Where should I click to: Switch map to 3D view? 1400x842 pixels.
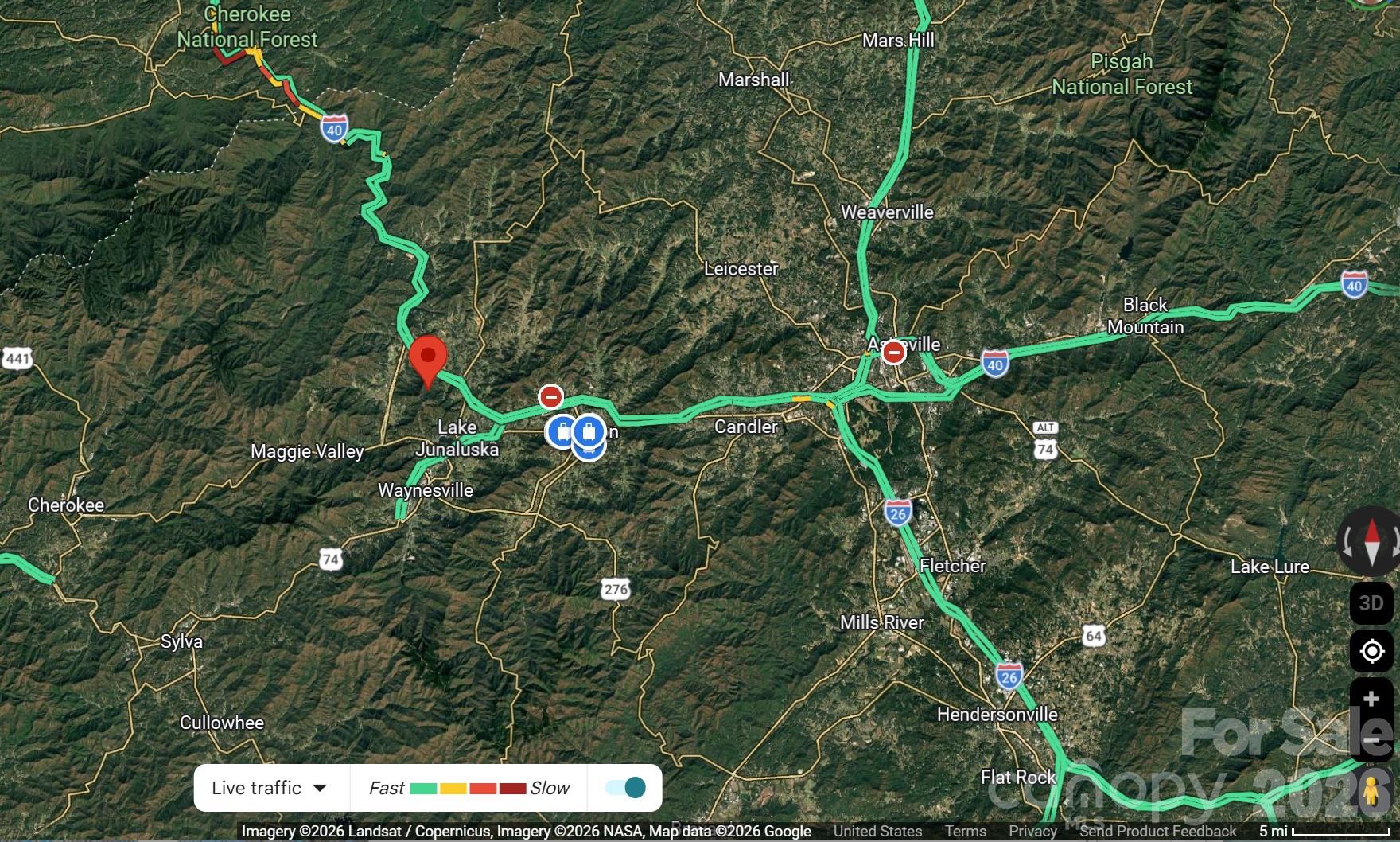(x=1371, y=602)
